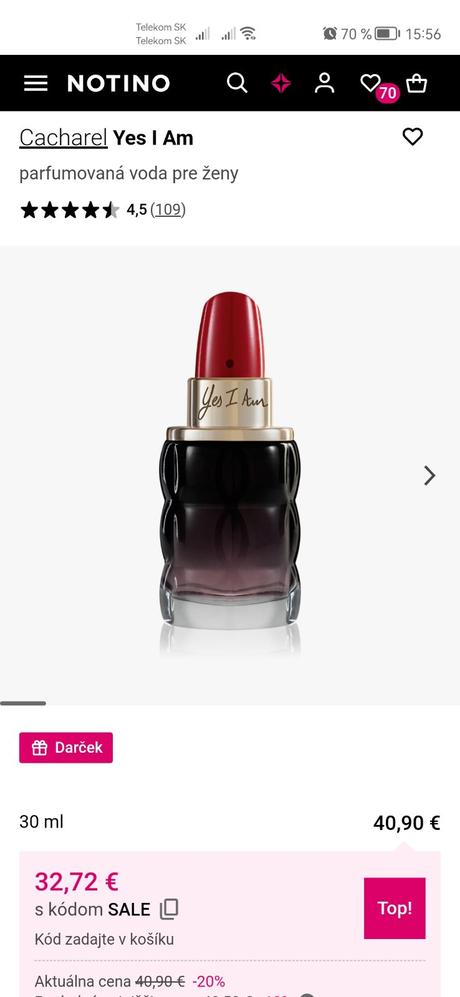Tap the Notino logo
This screenshot has width=460, height=997.
click(118, 83)
